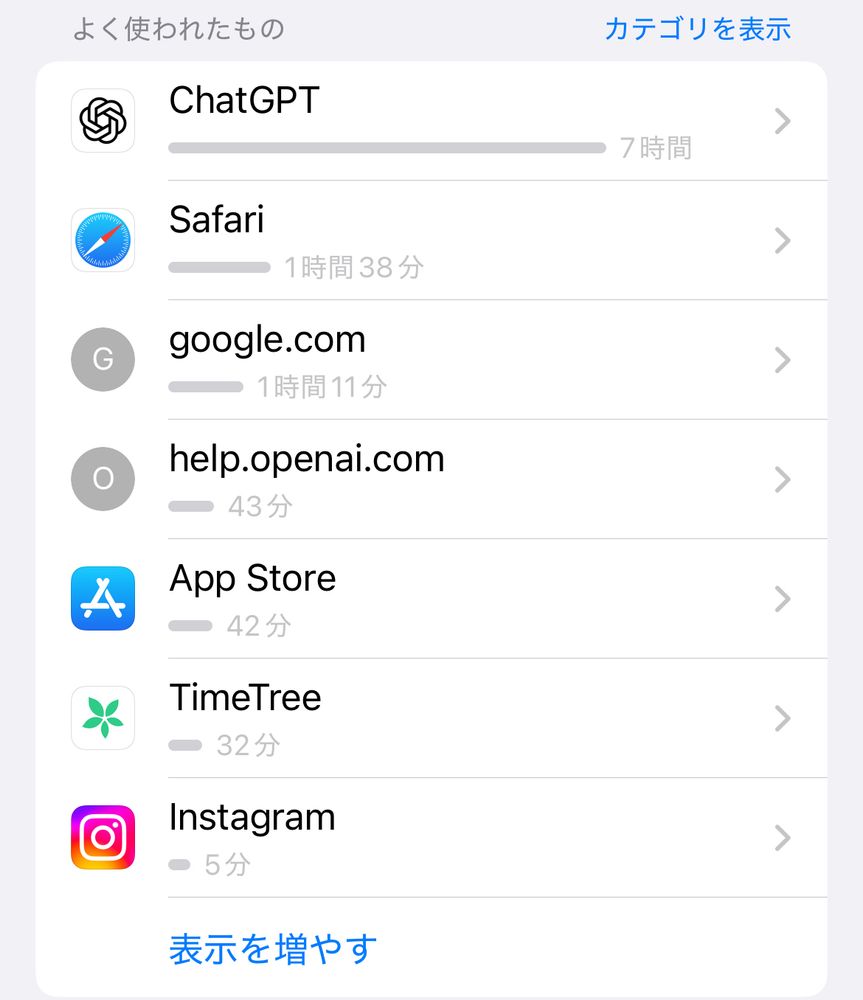The width and height of the screenshot is (863, 1000).
Task: Open ChatGPT usage details
Action: click(431, 121)
